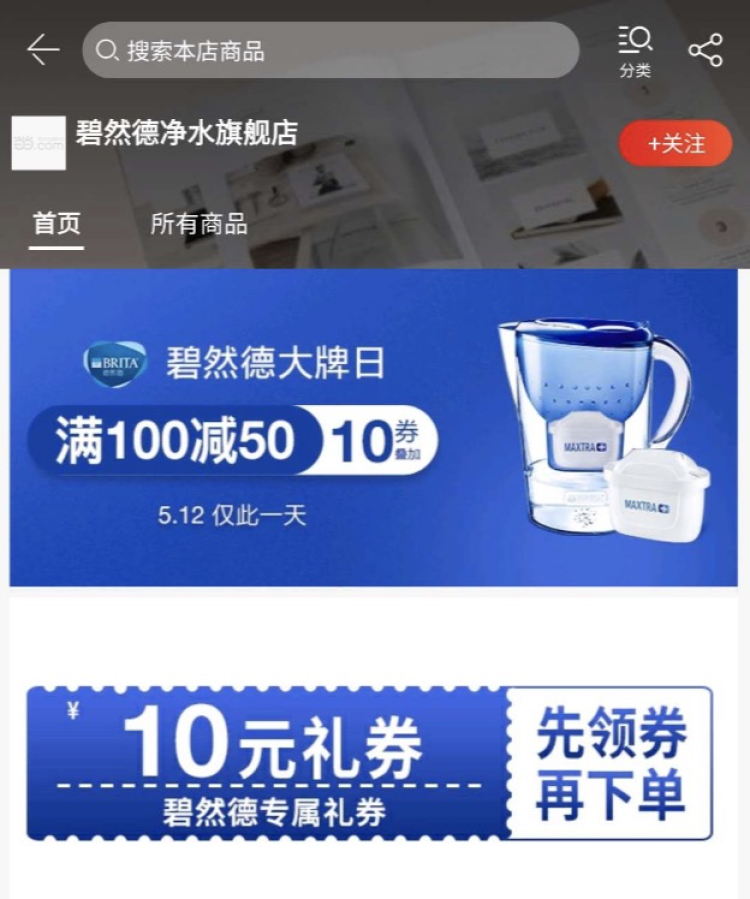Image resolution: width=750 pixels, height=899 pixels.
Task: Open the 碧然德大牌日 promotion banner
Action: point(374,427)
